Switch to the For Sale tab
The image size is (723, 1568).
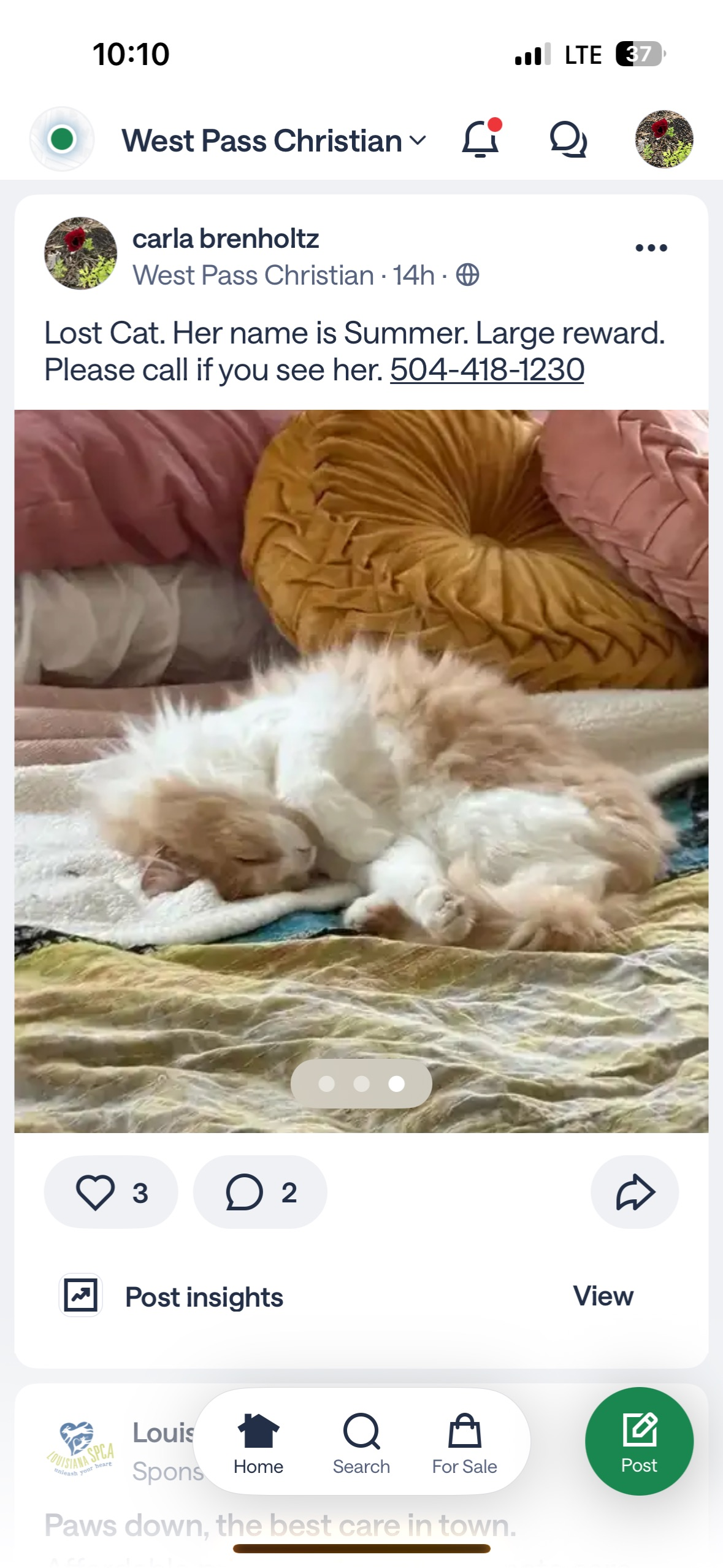tap(464, 1443)
